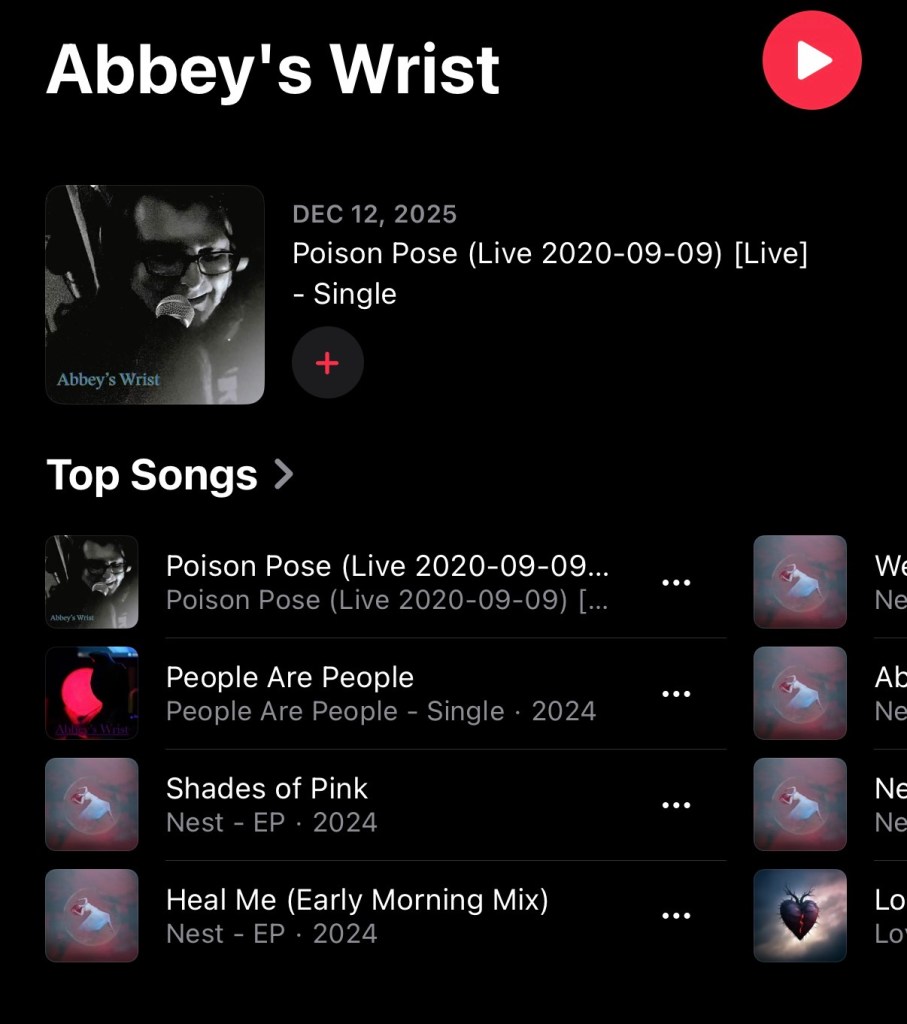Play the Poison Pose (Live 2020-09-09) song row

(x=387, y=582)
